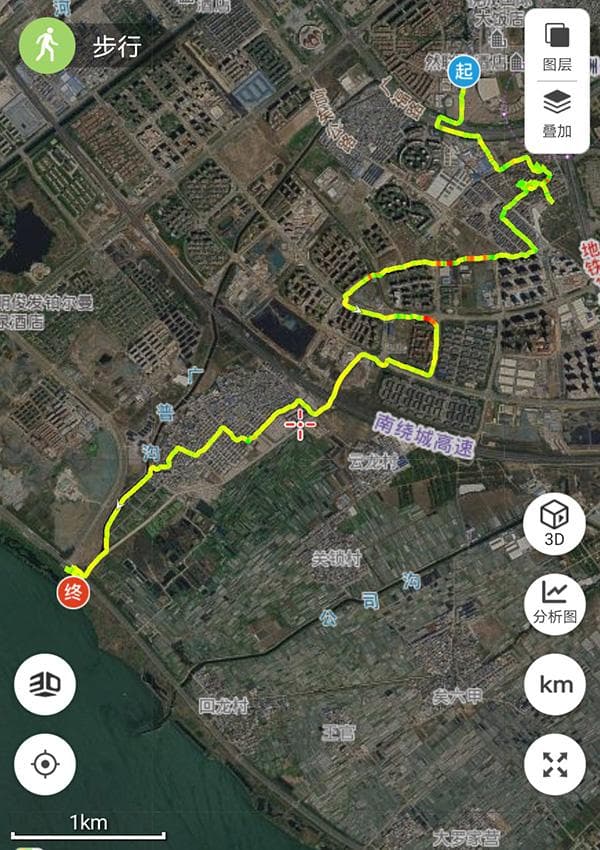Switch to 3D cube view
Viewport: 600px width, 850px height.
[x=555, y=524]
